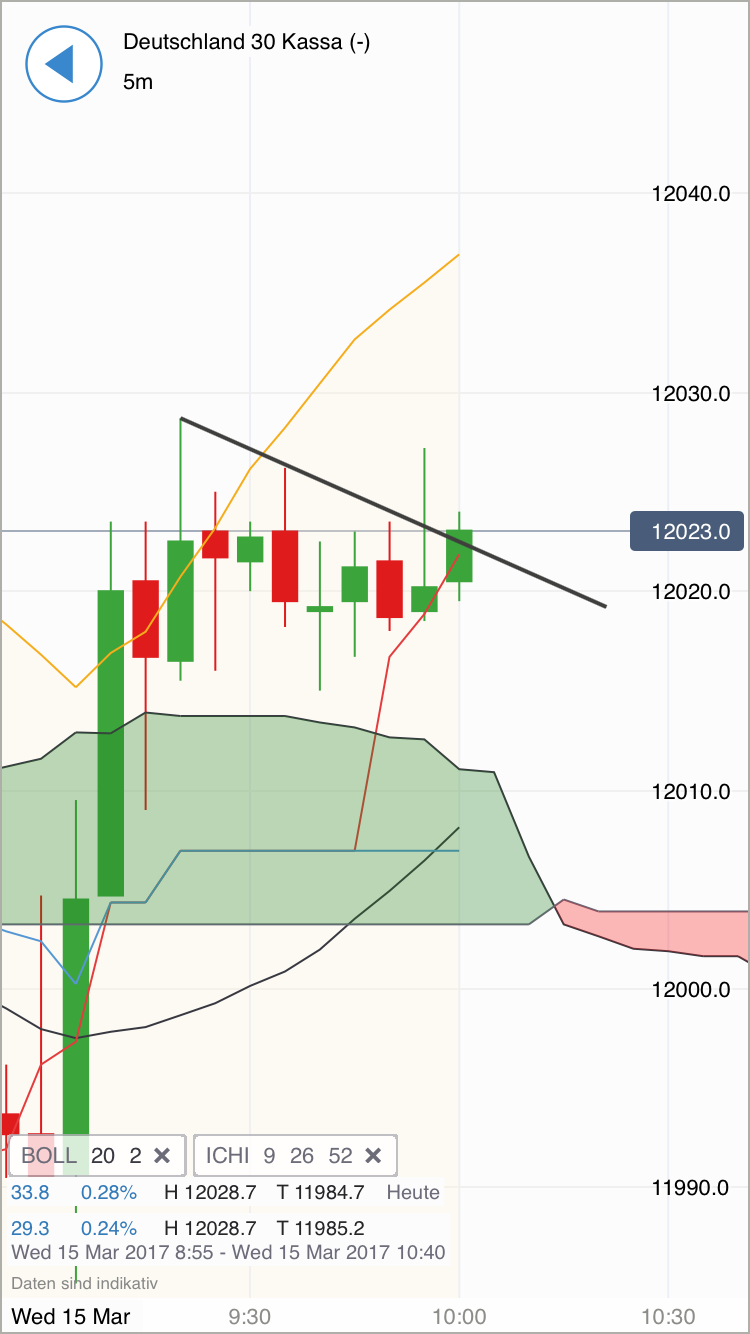Click the H 12028.7 high value
The height and width of the screenshot is (1334, 750).
pyautogui.click(x=213, y=1192)
